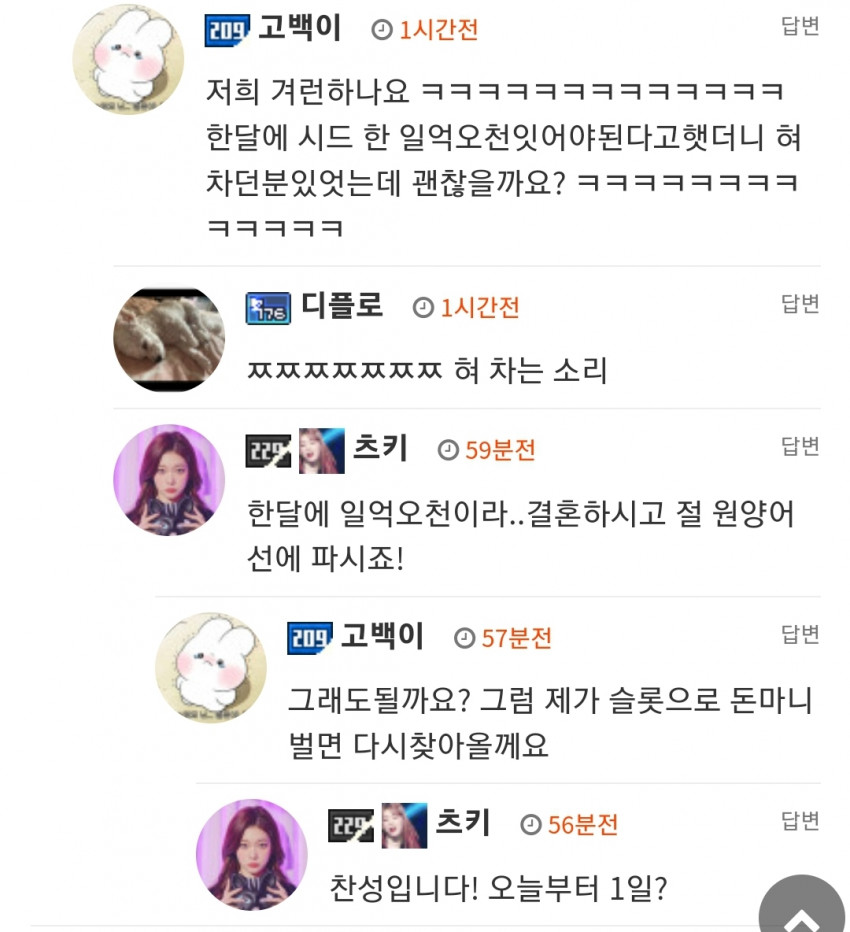Reply to 츠키's comment from 56분전
The height and width of the screenshot is (932, 850).
coord(800,820)
